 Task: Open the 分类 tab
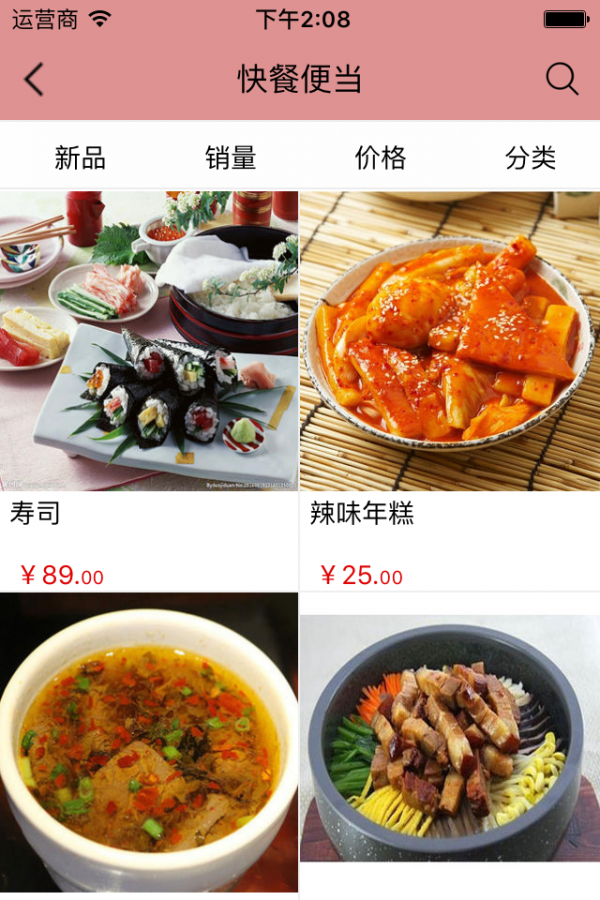click(530, 157)
